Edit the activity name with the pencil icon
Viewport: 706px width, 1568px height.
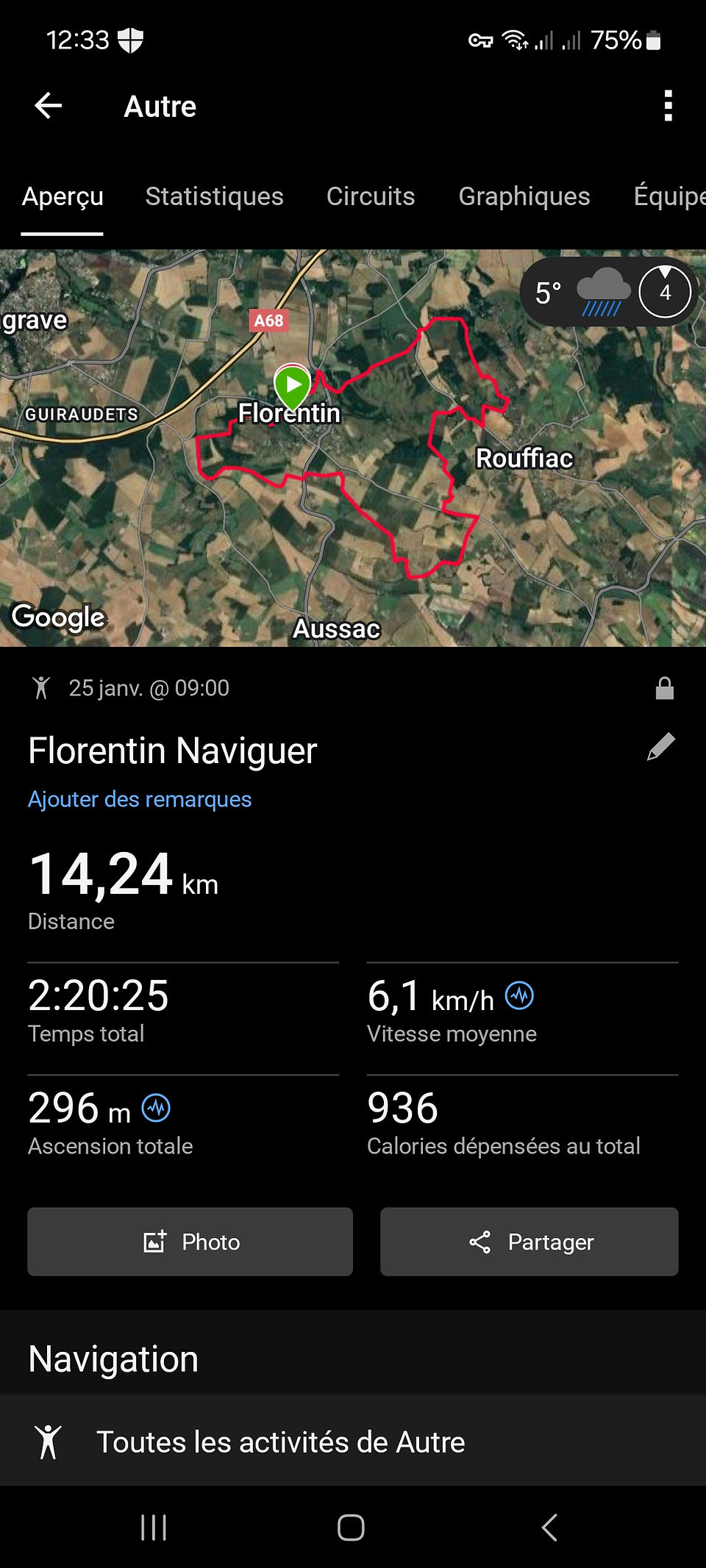(x=660, y=747)
